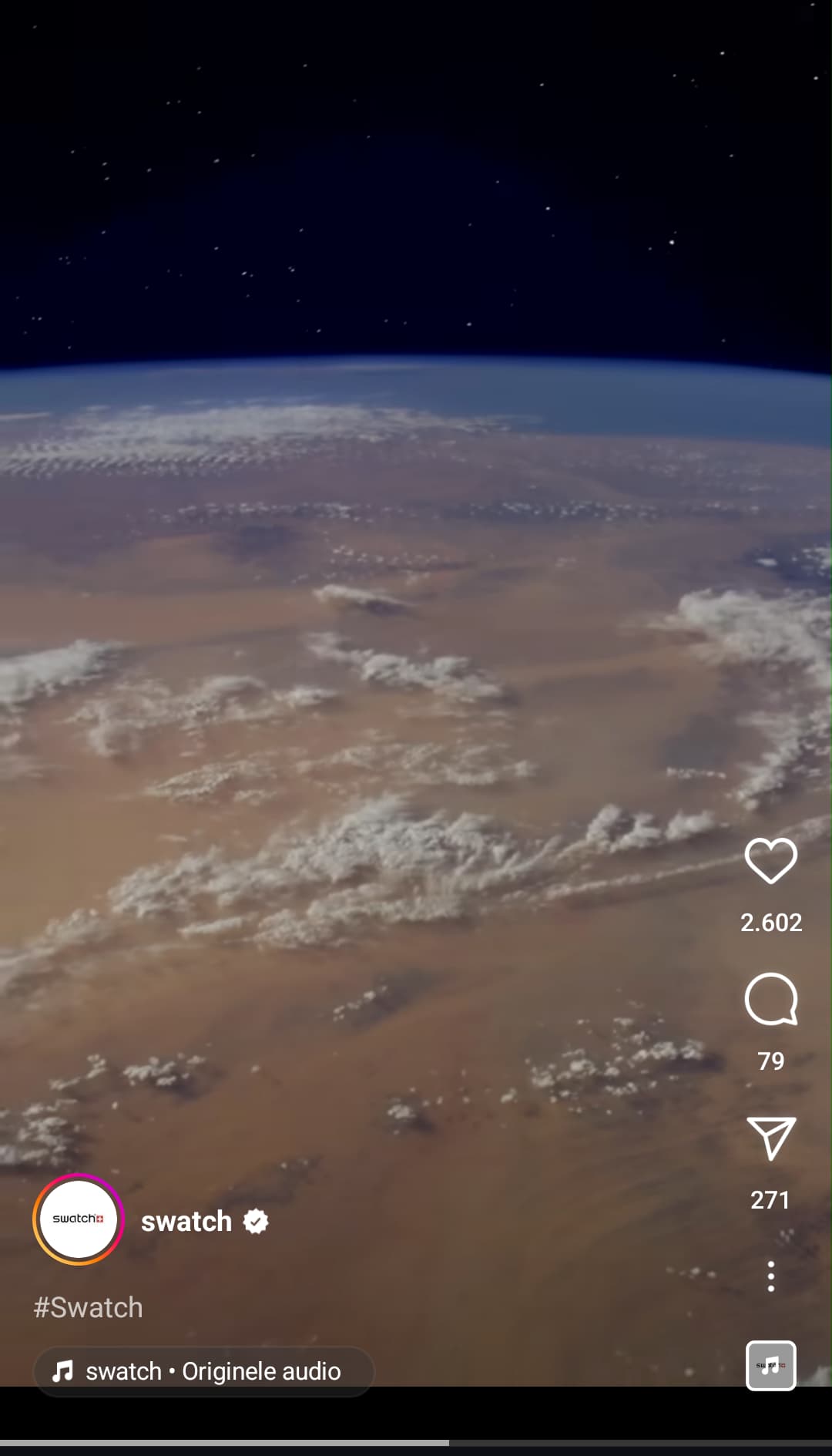The height and width of the screenshot is (1456, 832).
Task: Open swatch Originele audio chip
Action: (x=203, y=1371)
